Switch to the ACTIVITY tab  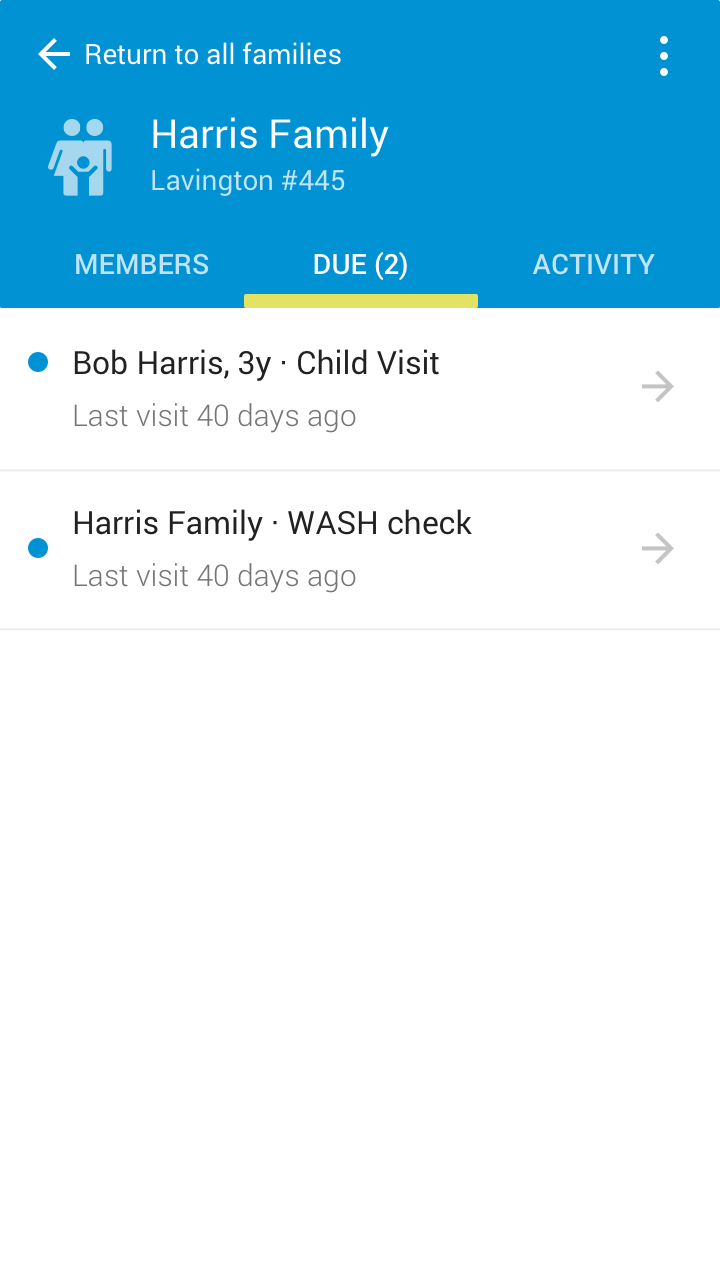tap(594, 264)
